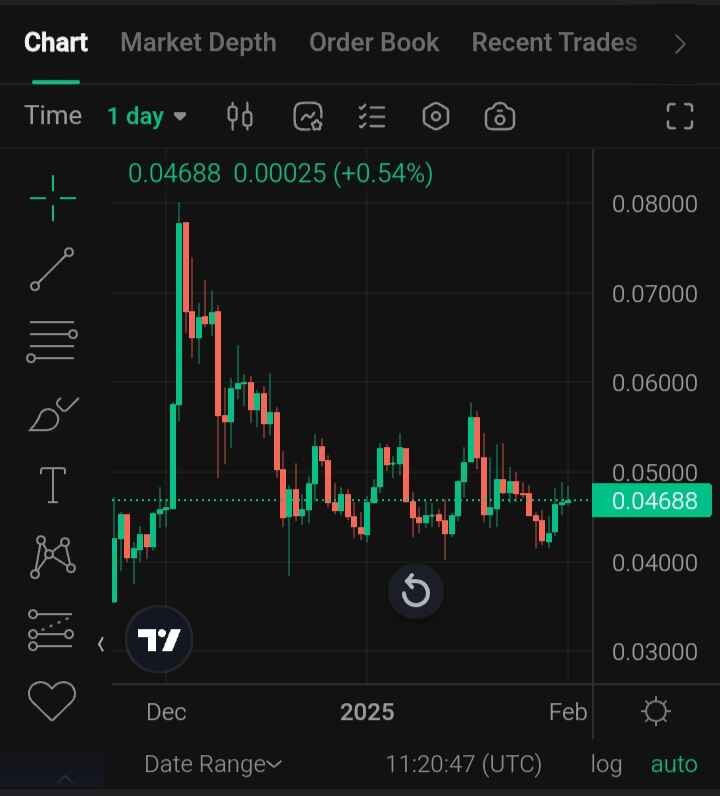Select the brush drawing tool
This screenshot has height=796, width=720.
tap(52, 414)
